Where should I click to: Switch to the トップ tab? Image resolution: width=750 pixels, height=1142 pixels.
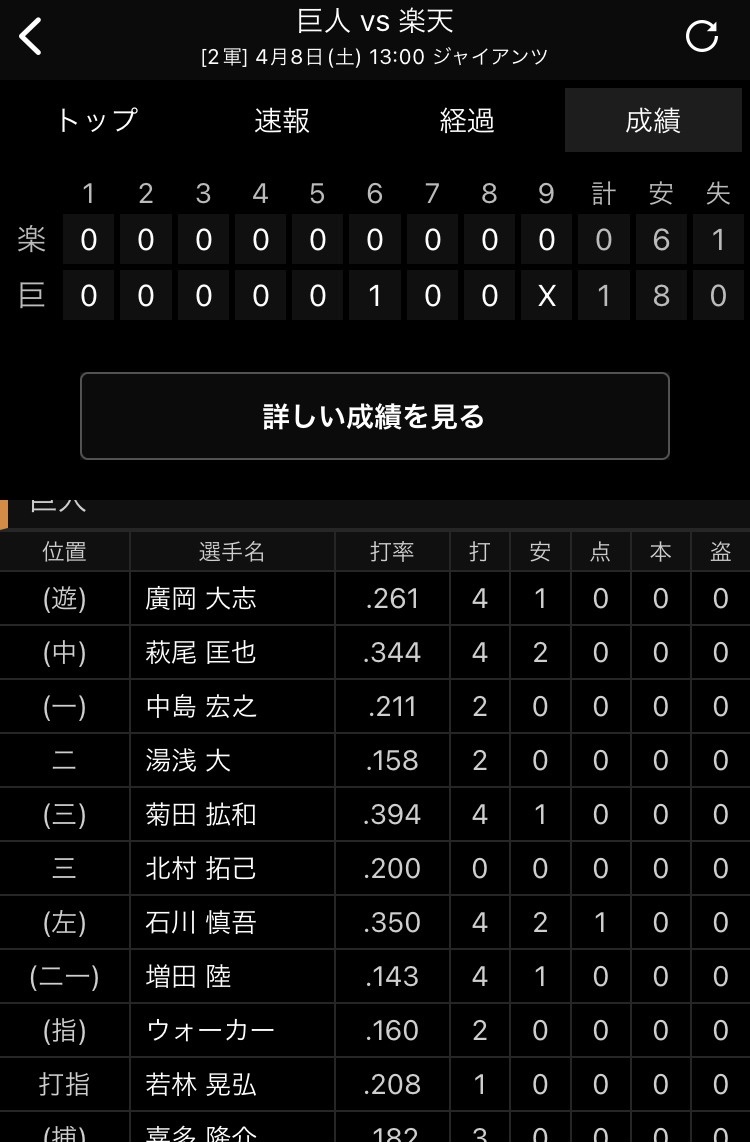(x=96, y=121)
